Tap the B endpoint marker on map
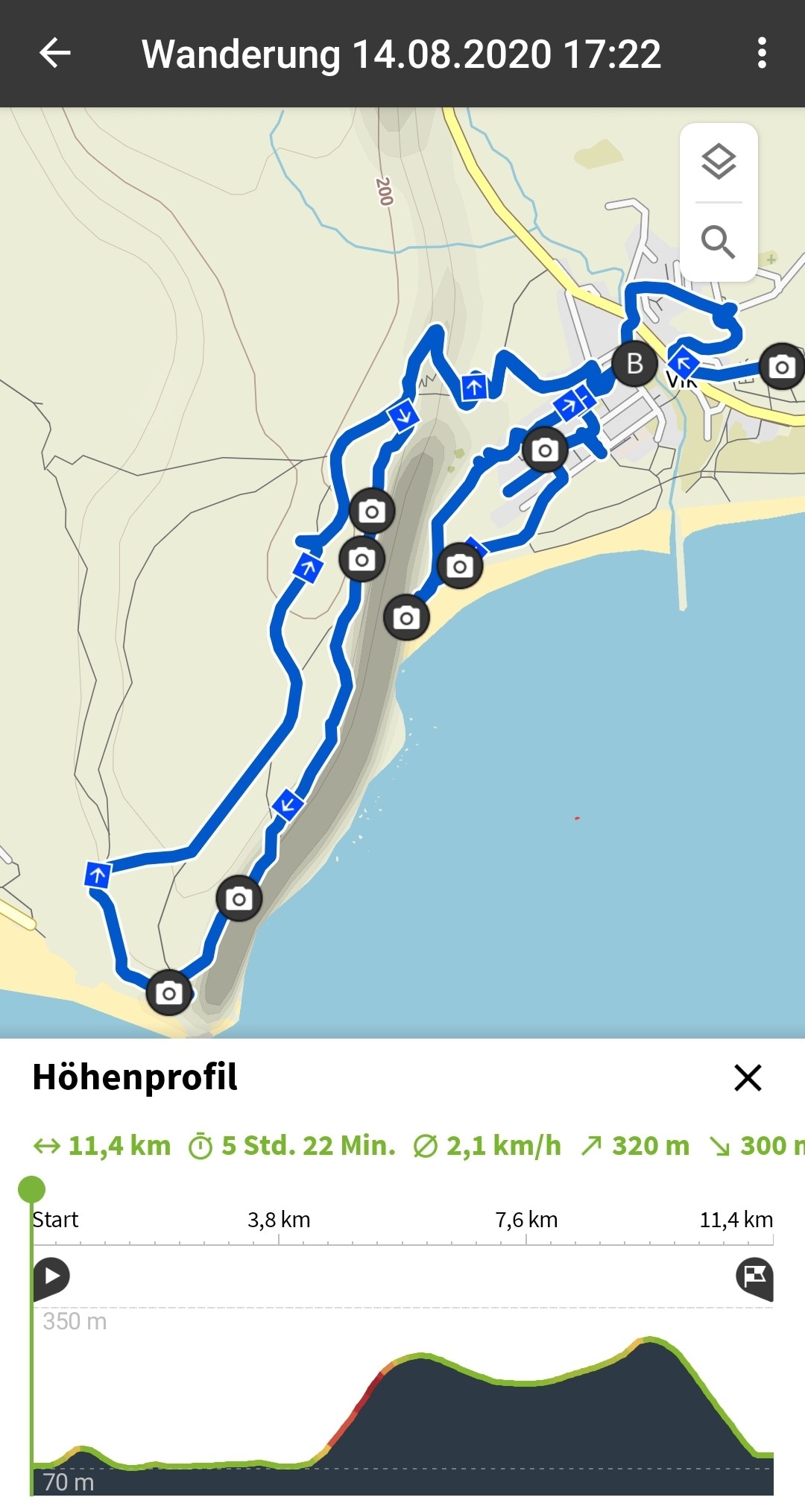This screenshot has height=1512, width=805. [634, 364]
